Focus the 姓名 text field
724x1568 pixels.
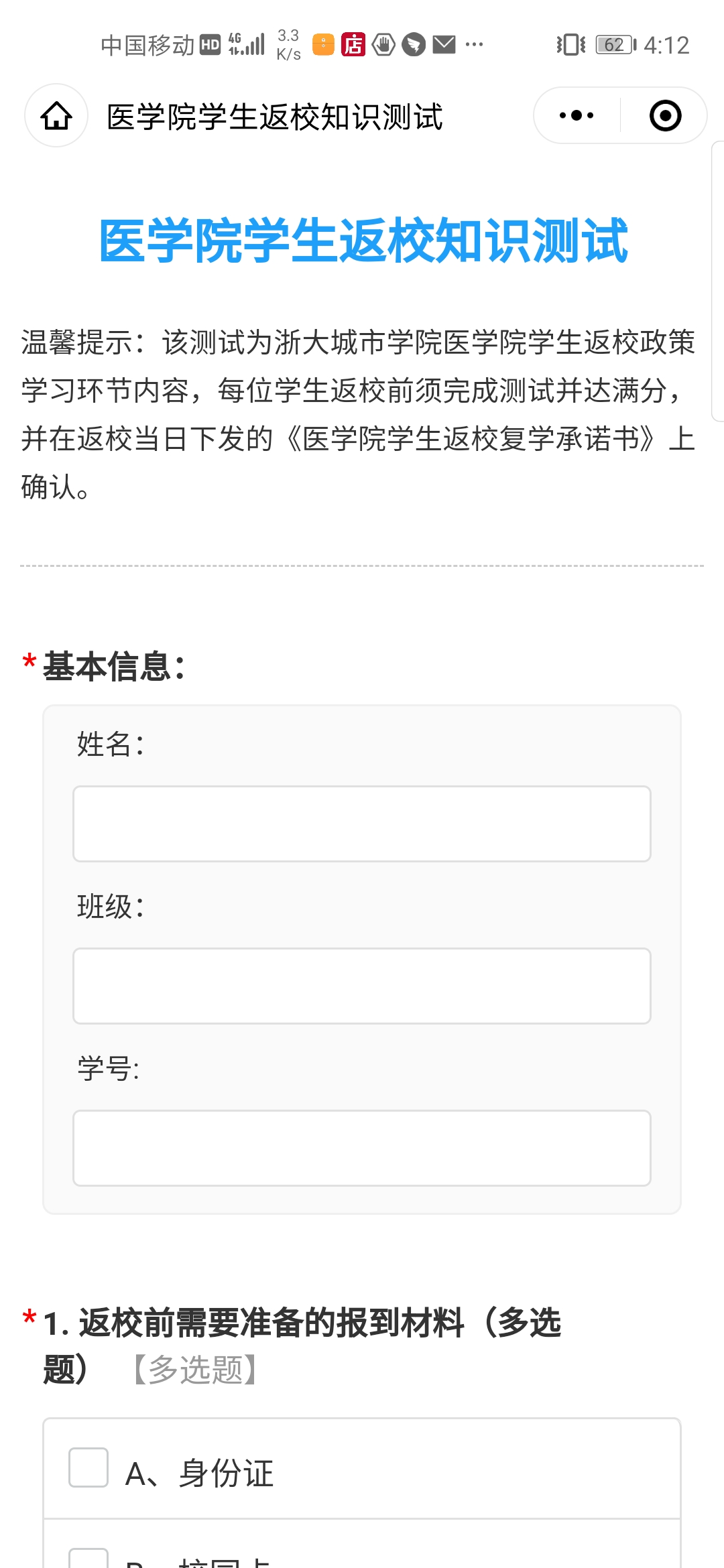(362, 824)
